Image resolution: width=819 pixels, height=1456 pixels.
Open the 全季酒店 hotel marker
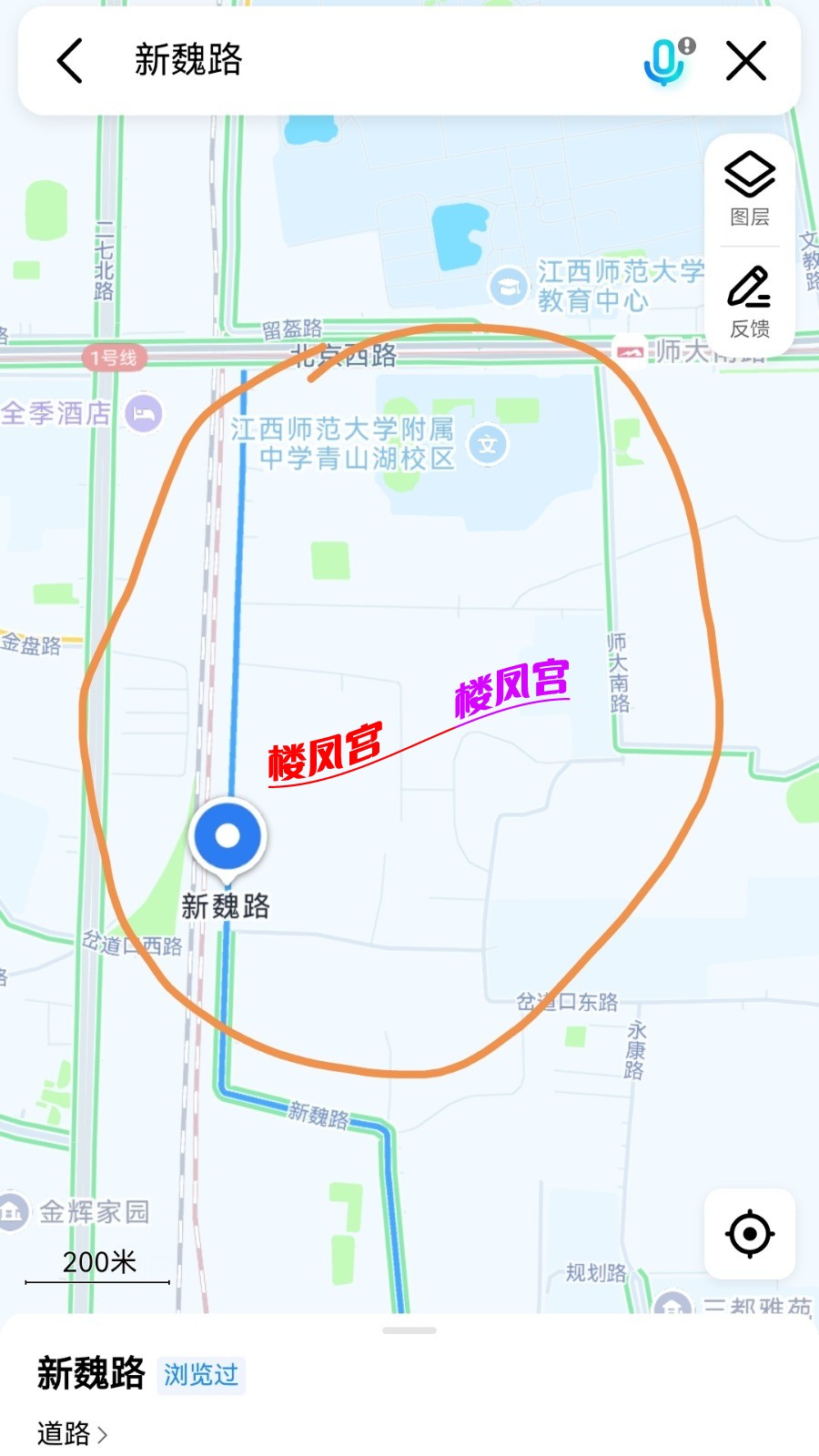tap(144, 414)
